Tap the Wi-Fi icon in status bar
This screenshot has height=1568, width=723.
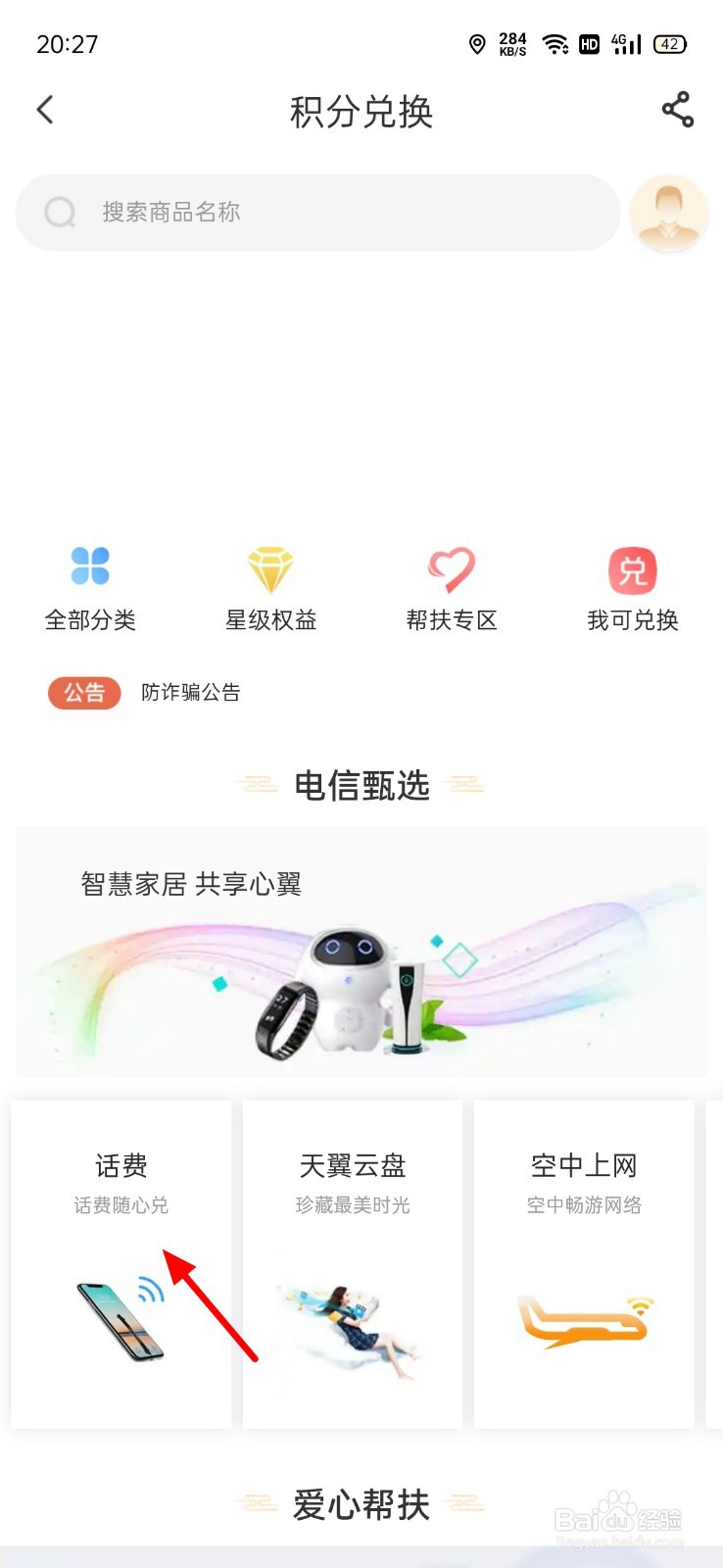pos(554,43)
